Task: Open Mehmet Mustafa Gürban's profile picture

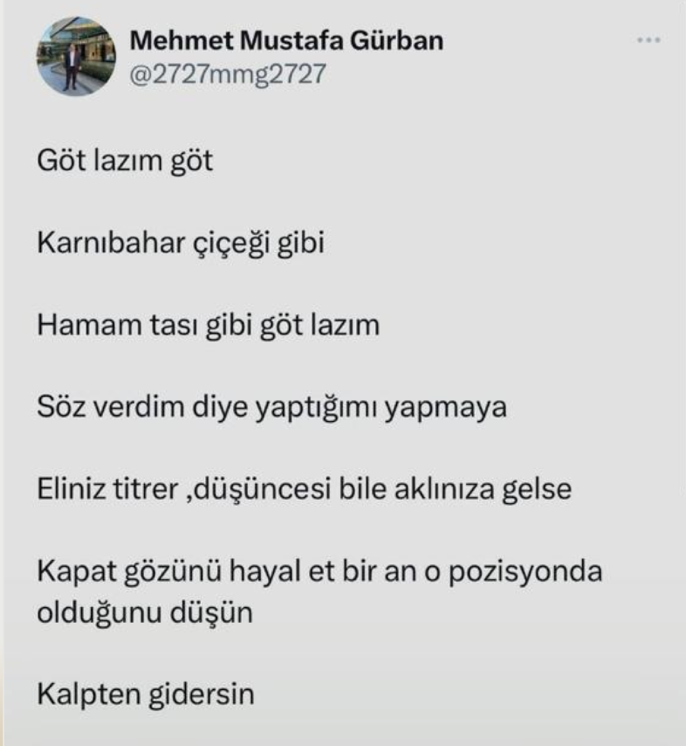Action: coord(76,55)
